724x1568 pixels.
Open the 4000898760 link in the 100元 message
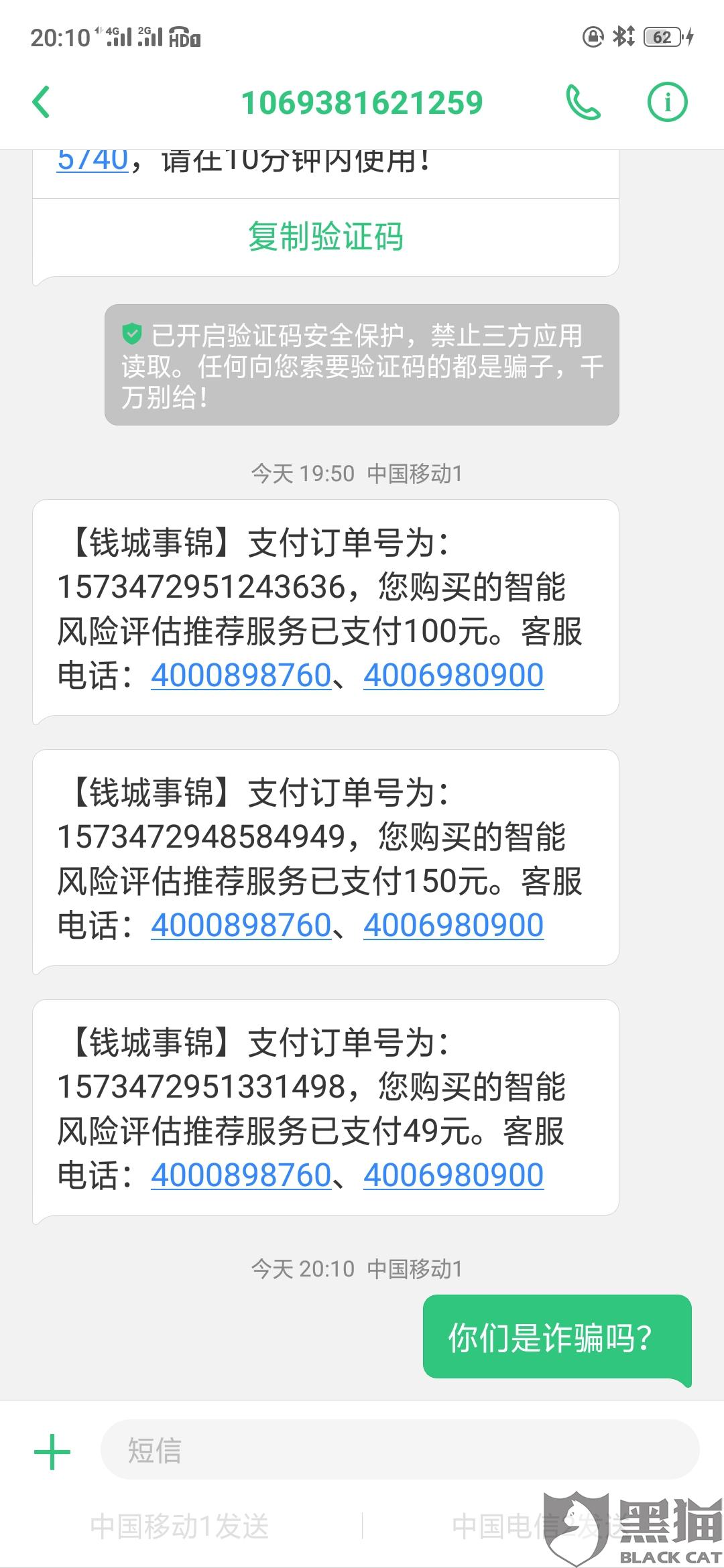tap(241, 675)
